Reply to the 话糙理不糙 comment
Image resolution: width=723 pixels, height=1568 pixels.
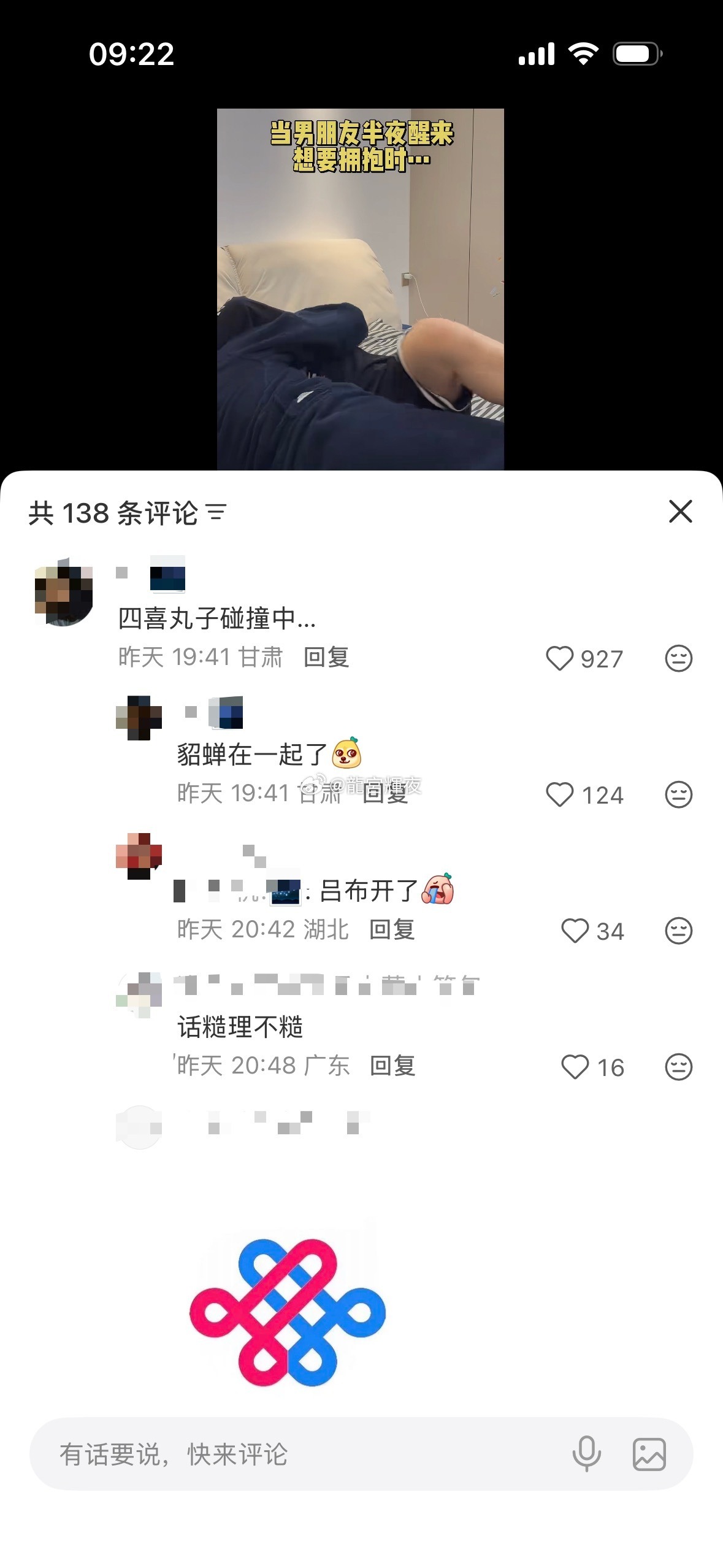392,1066
